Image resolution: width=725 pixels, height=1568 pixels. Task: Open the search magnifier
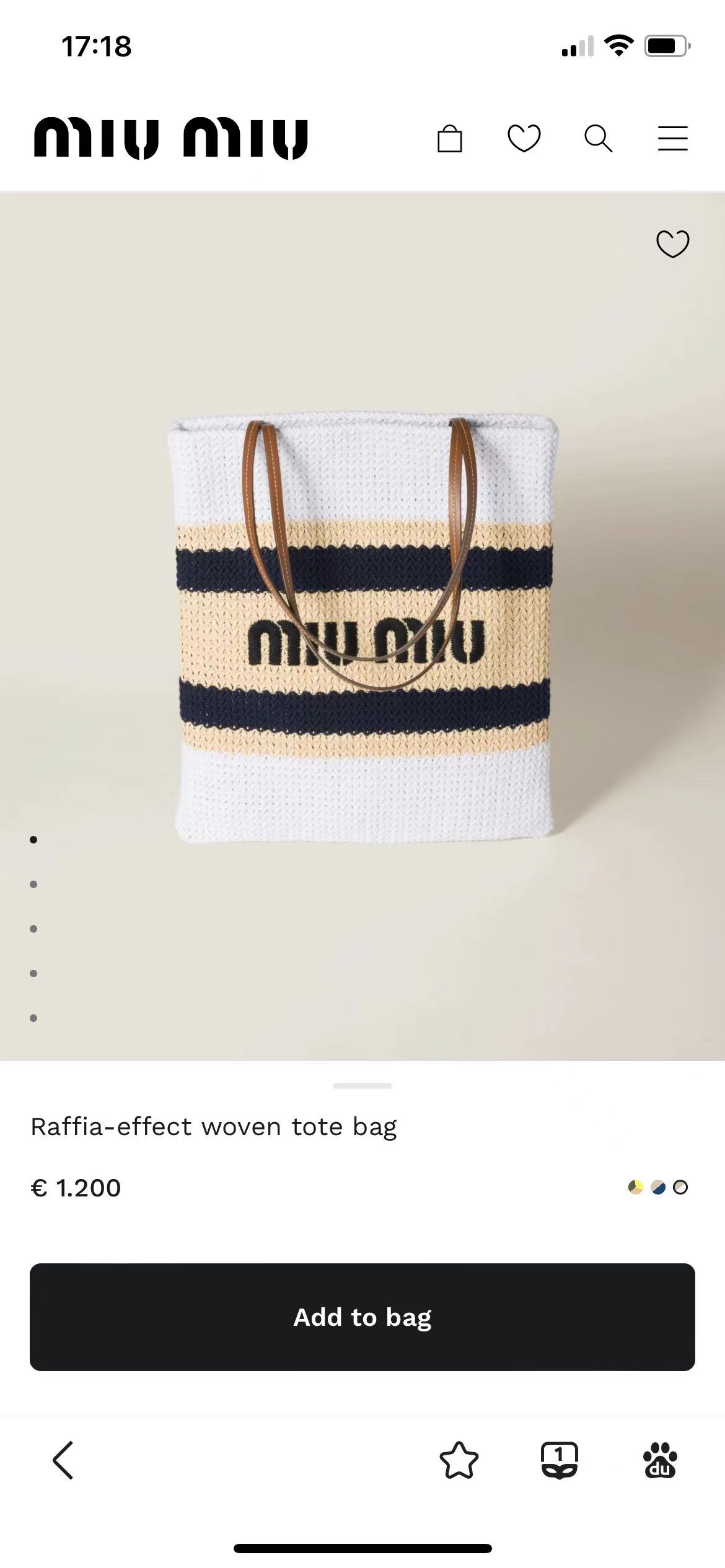pos(598,138)
